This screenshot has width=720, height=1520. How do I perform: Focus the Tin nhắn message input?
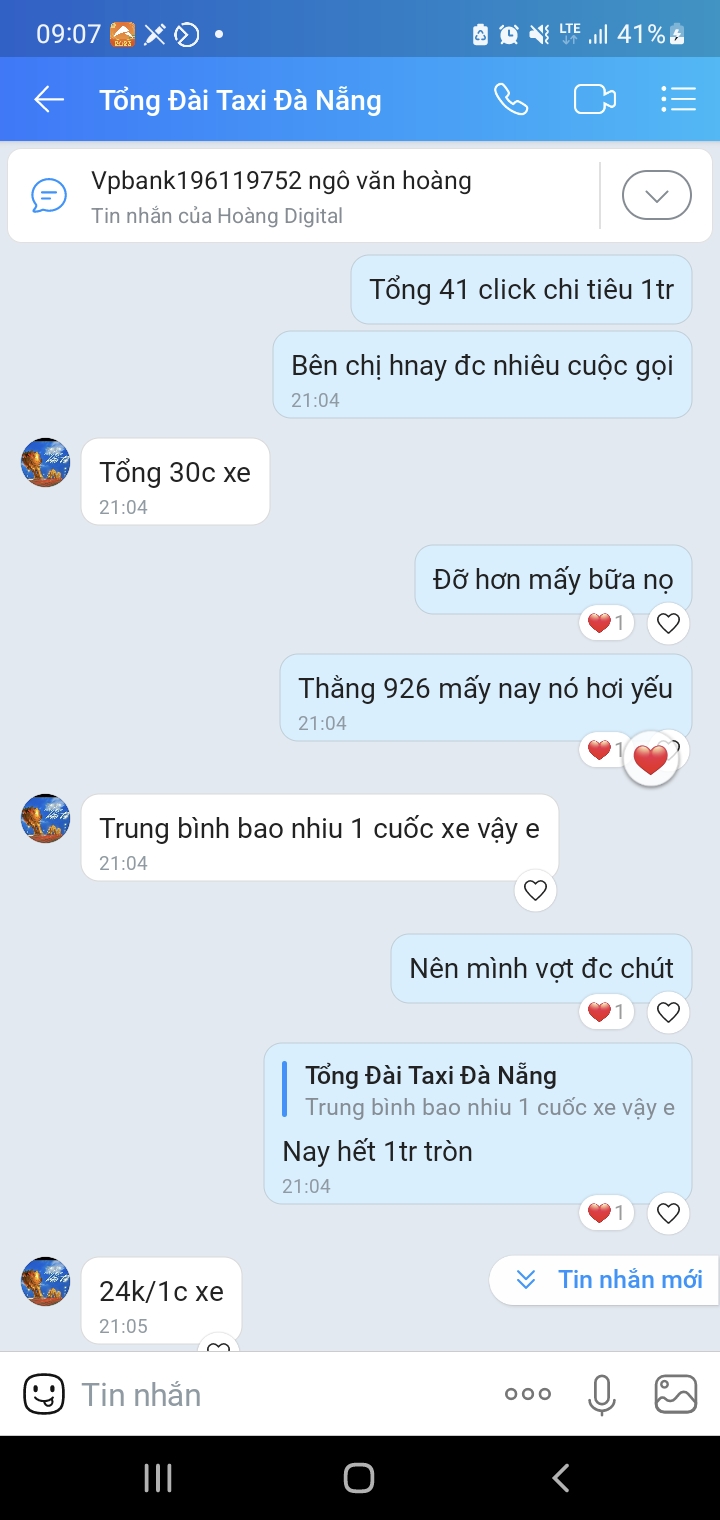click(x=280, y=1394)
